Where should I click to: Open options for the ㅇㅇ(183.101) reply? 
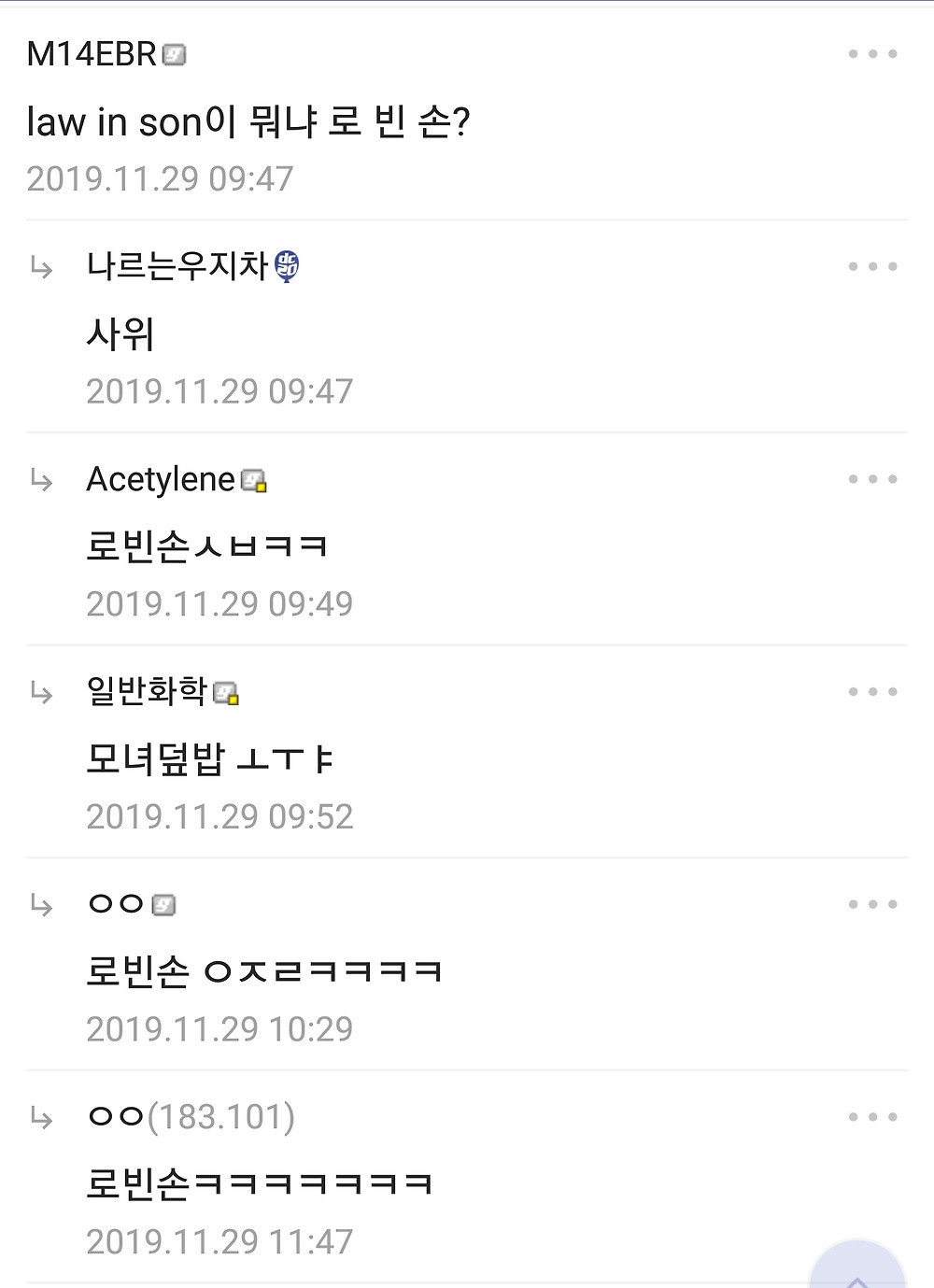pyautogui.click(x=872, y=1117)
